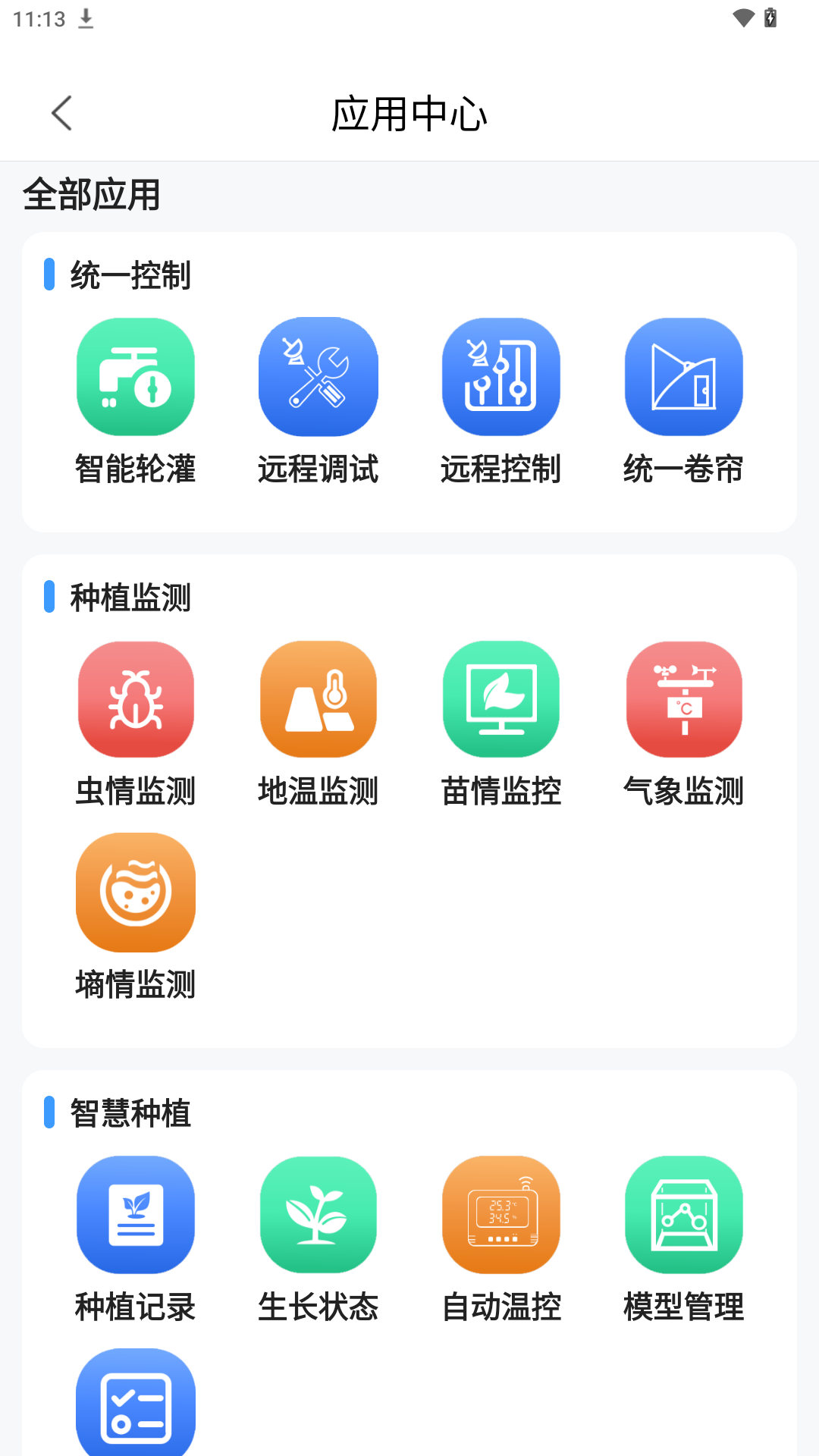Launch the 种植记录 planting records app
Image resolution: width=819 pixels, height=1456 pixels.
click(x=135, y=1214)
